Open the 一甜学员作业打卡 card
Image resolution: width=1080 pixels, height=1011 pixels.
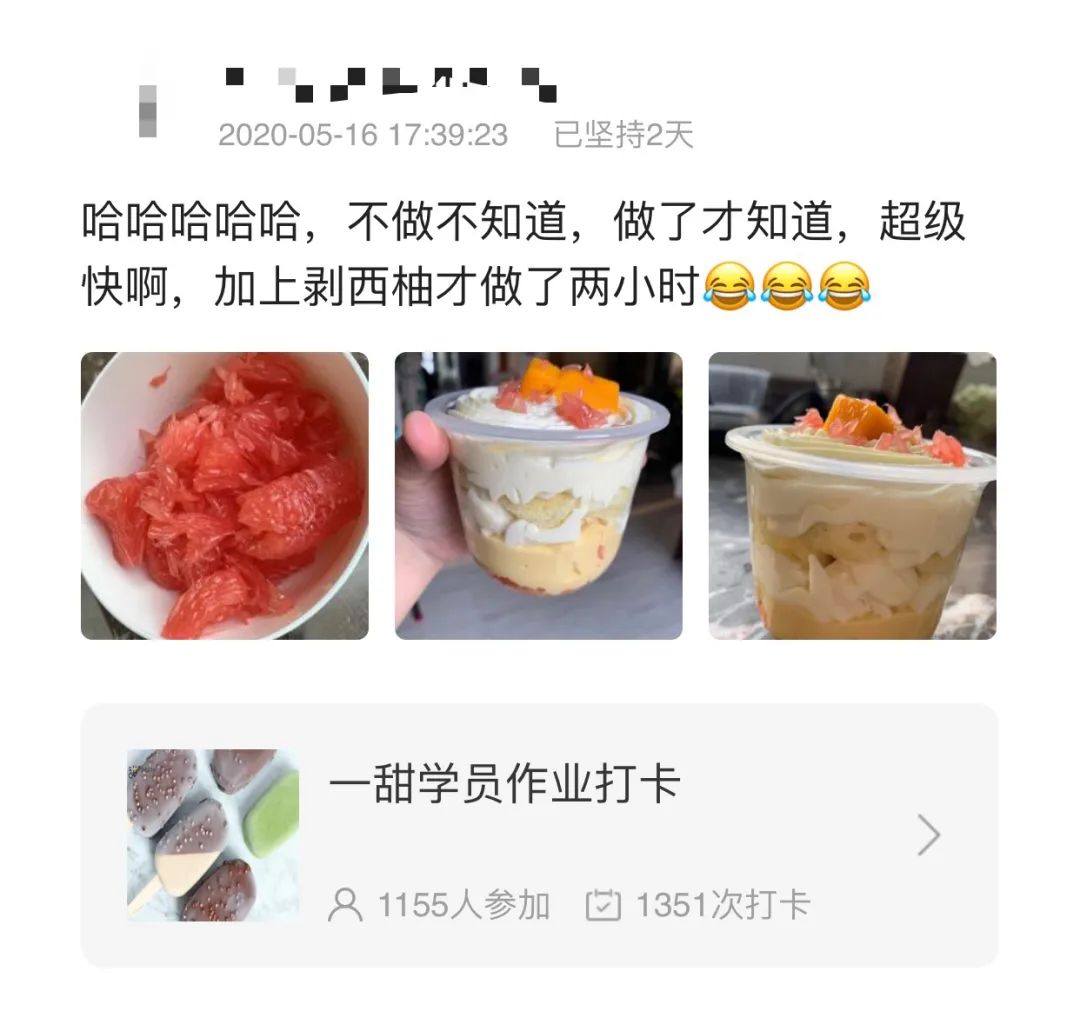point(539,835)
